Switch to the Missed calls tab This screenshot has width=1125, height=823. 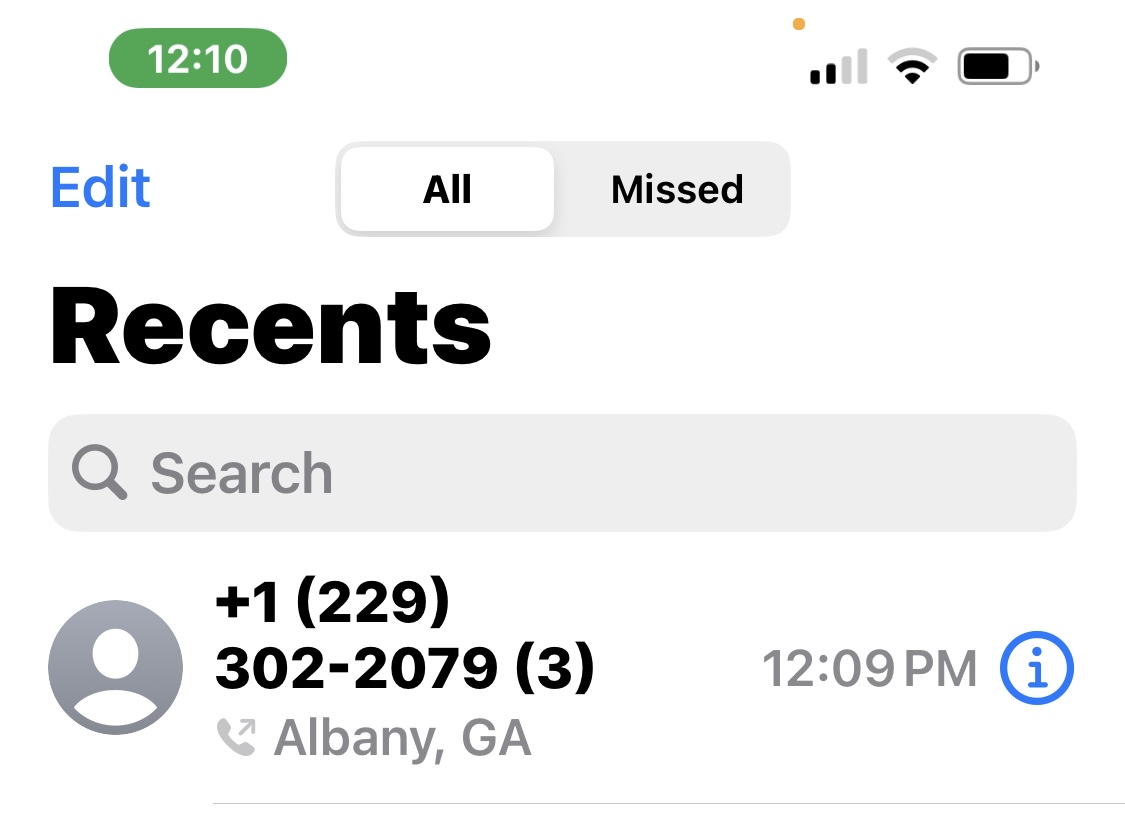[676, 189]
